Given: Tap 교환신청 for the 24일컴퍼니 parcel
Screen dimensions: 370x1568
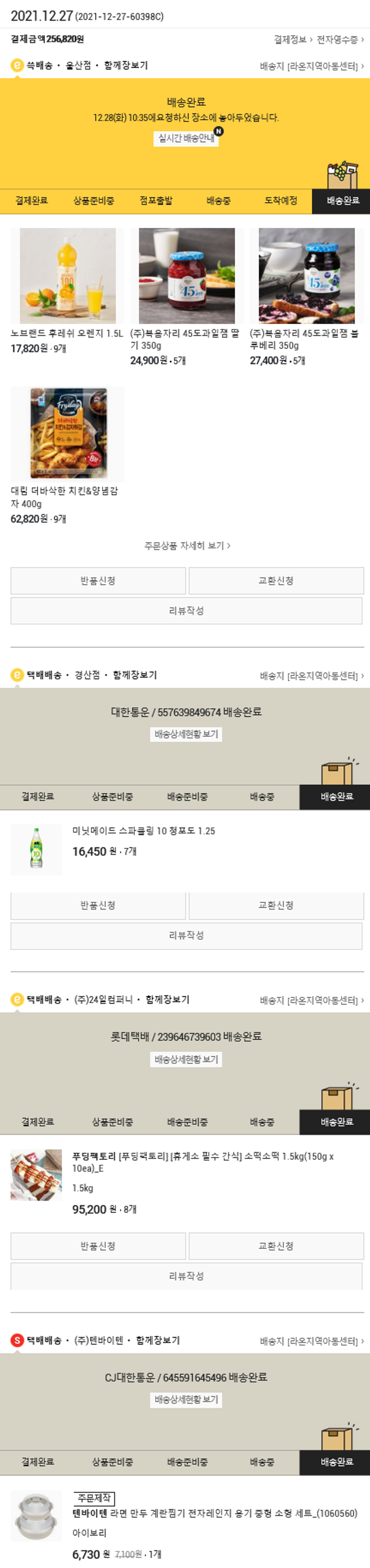Looking at the screenshot, I should tap(276, 1246).
